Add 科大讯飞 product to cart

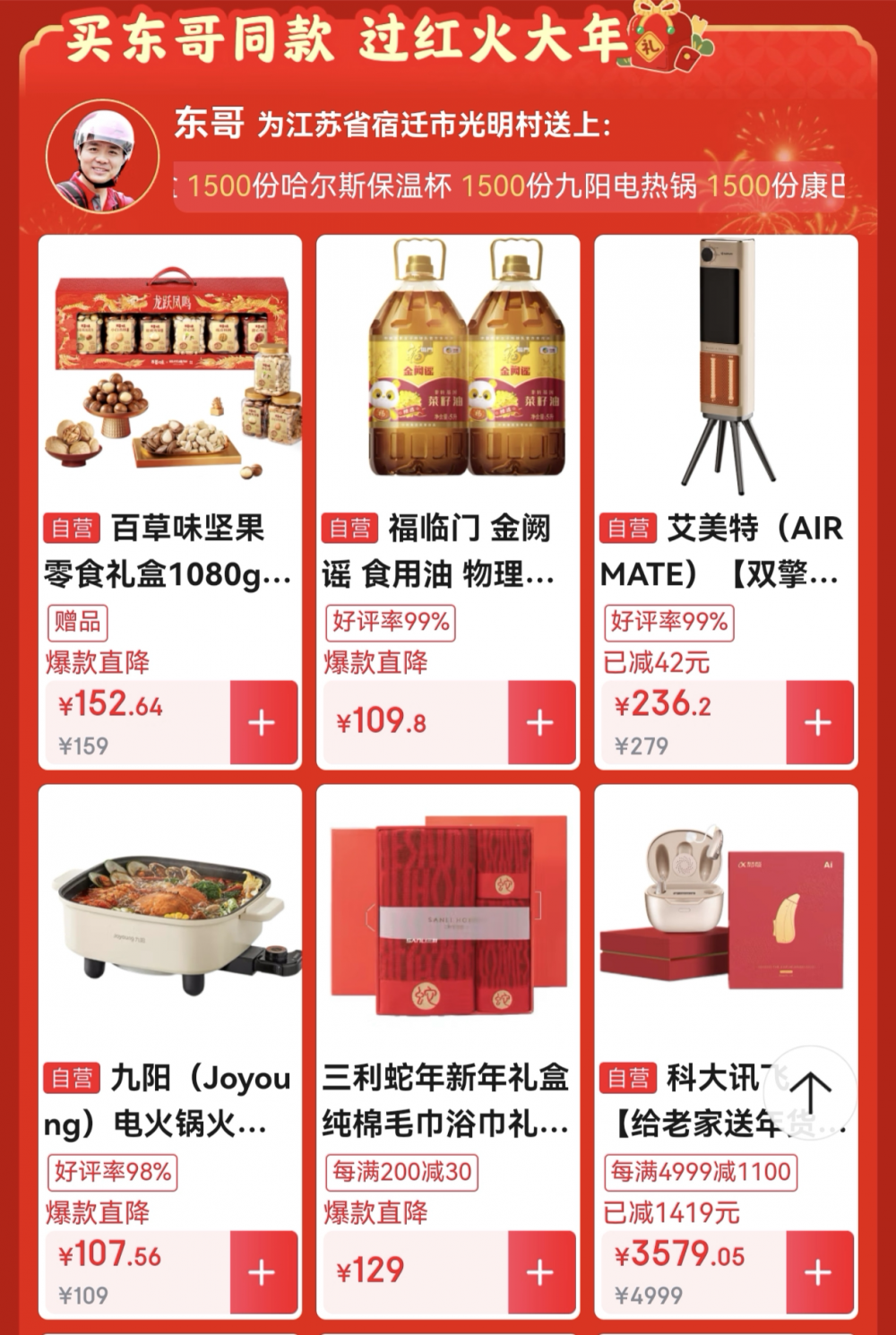[x=819, y=1272]
